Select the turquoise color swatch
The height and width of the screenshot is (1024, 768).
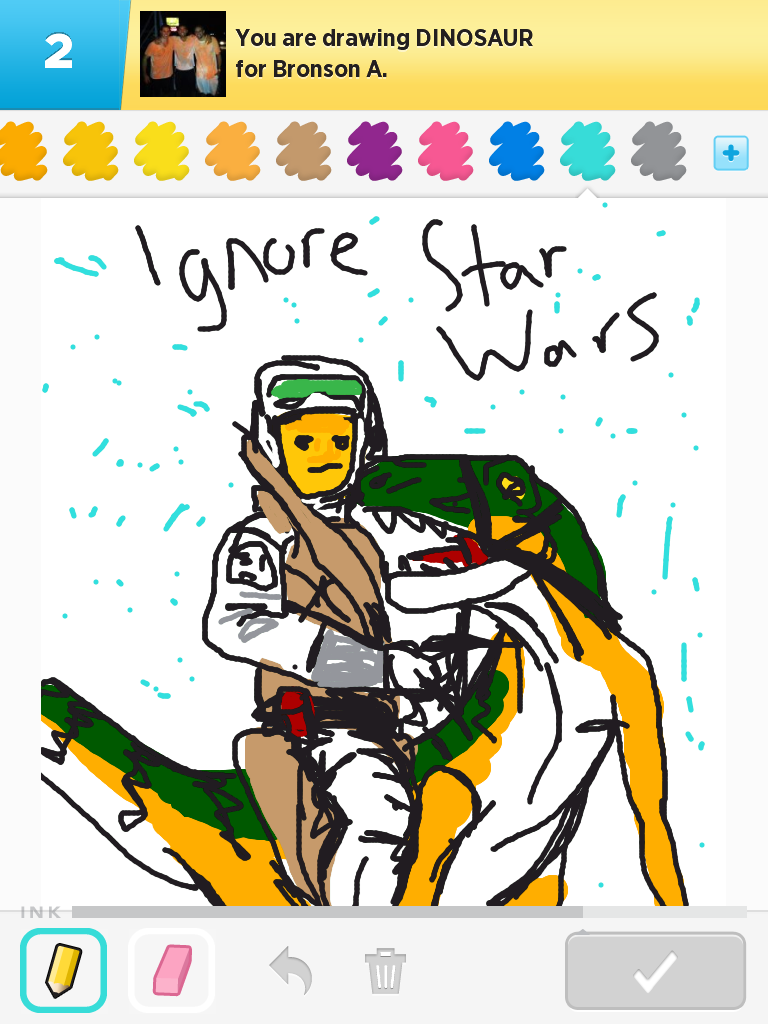pos(588,152)
